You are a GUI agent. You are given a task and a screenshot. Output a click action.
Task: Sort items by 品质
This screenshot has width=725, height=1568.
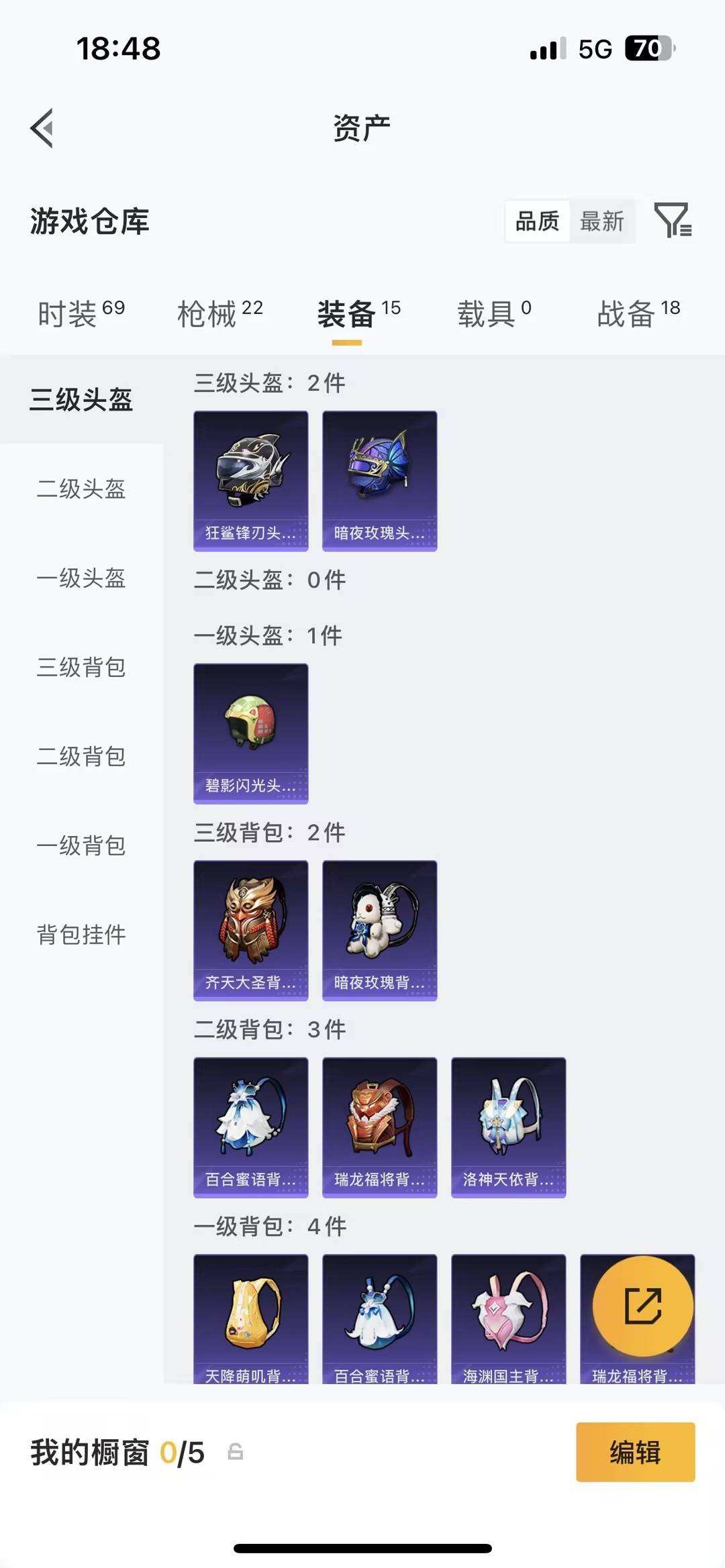point(537,221)
